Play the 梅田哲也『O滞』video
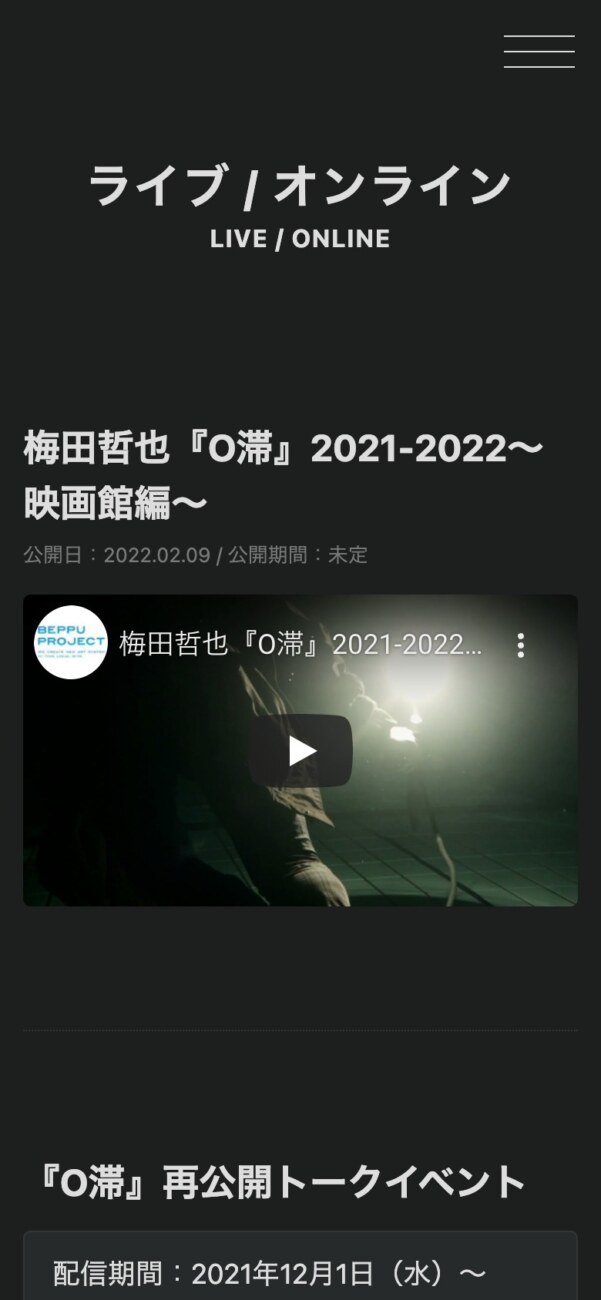This screenshot has height=1300, width=601. coord(301,750)
